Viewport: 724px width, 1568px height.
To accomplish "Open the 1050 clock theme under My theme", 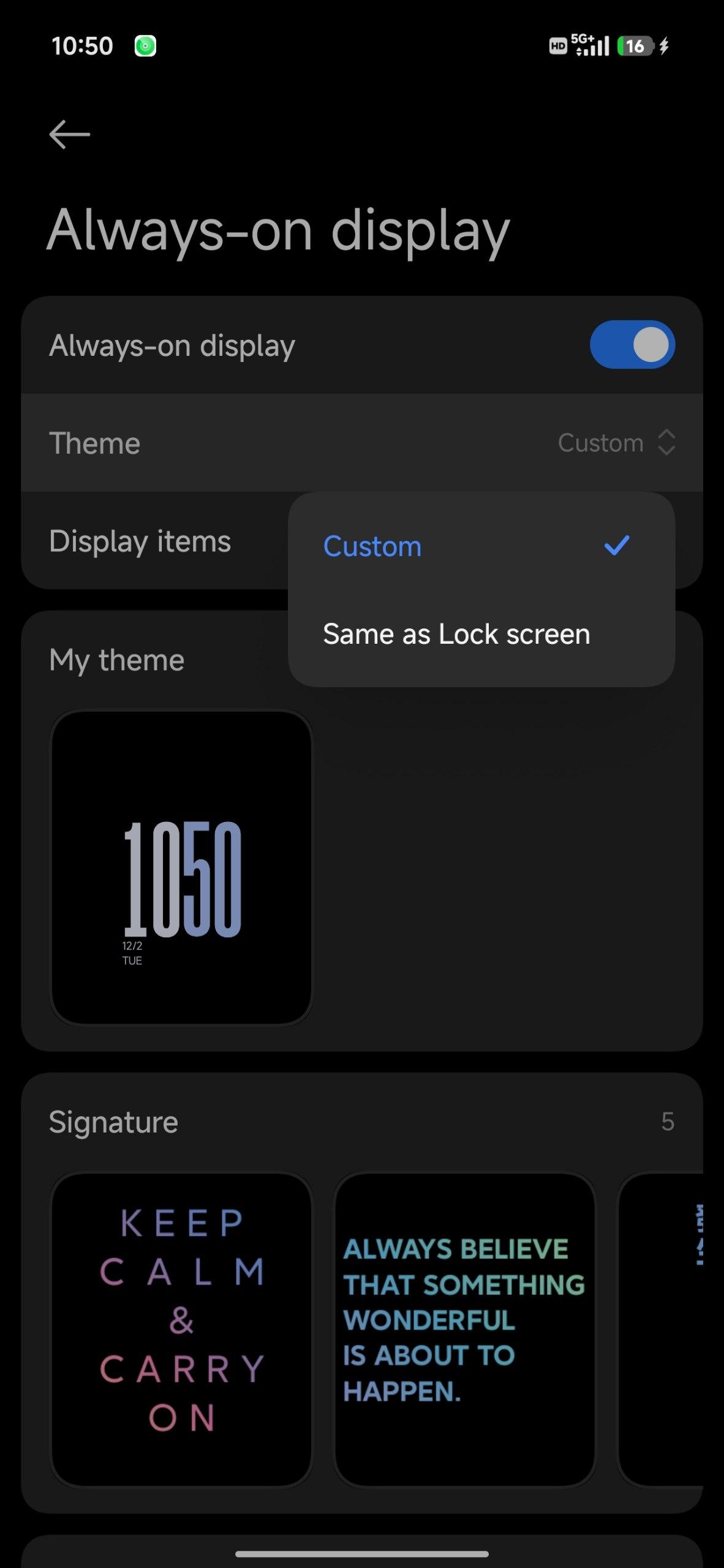I will click(181, 867).
